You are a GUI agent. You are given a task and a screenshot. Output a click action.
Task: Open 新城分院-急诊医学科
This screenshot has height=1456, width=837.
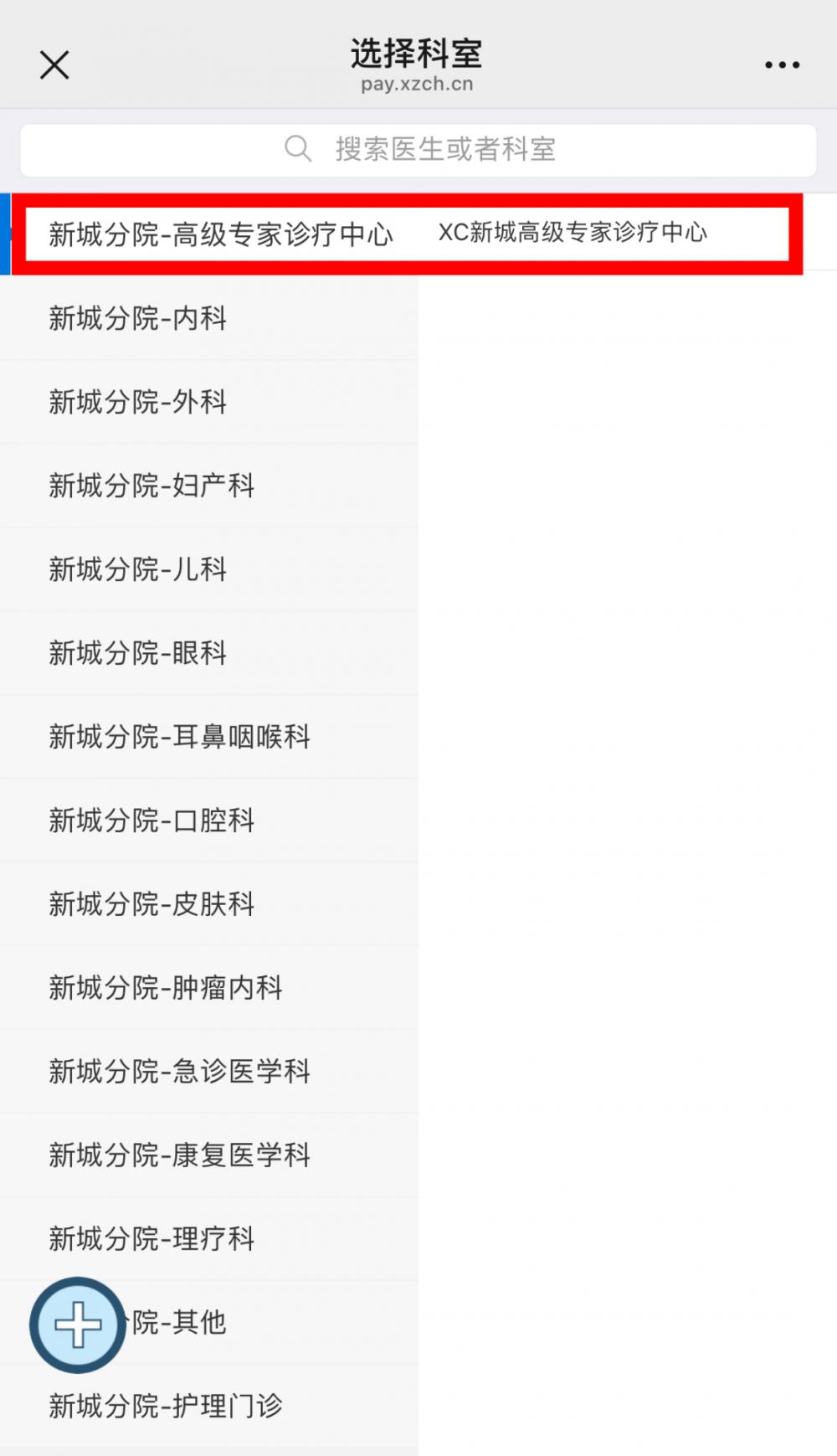point(209,1072)
